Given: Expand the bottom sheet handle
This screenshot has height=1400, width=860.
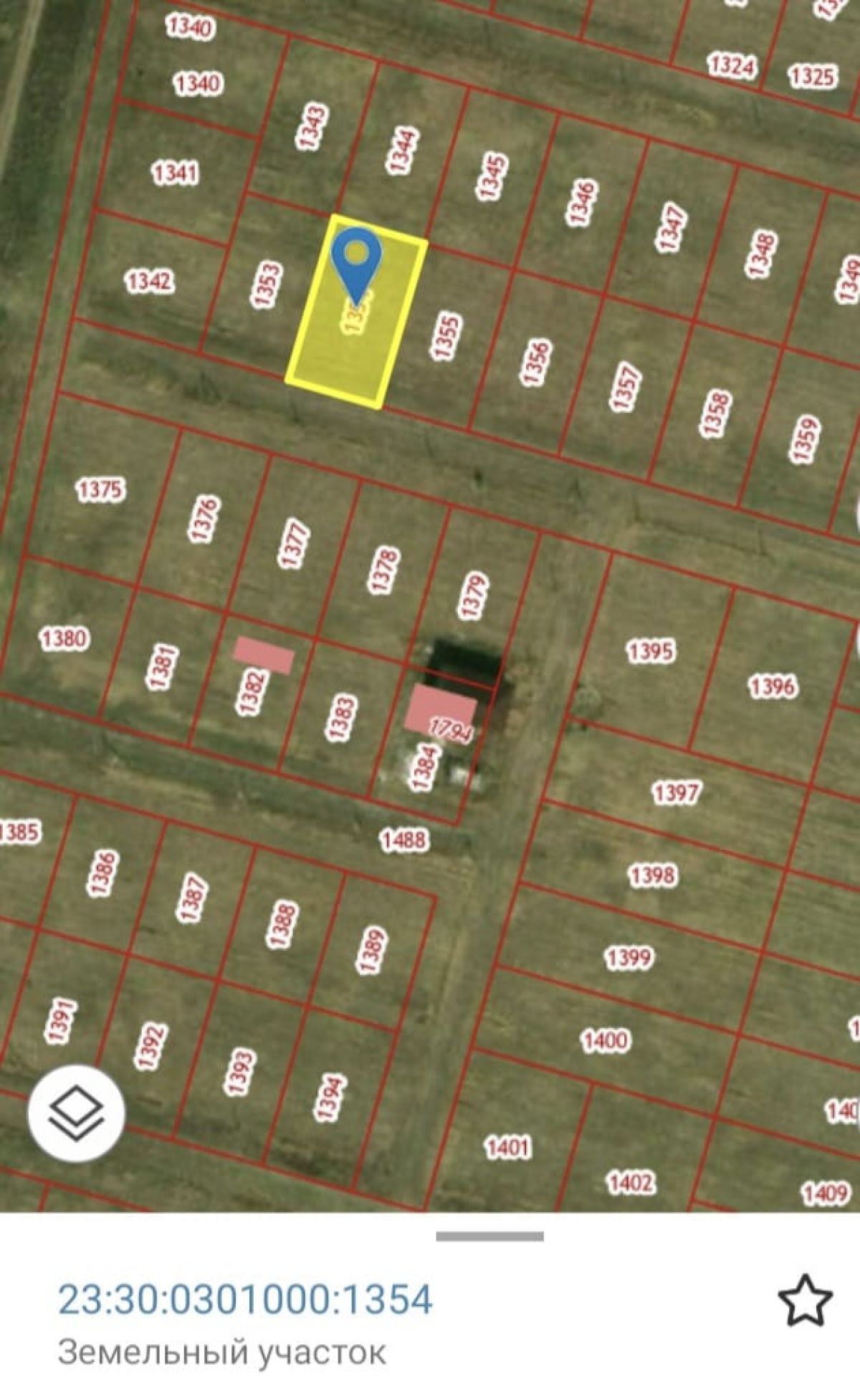Looking at the screenshot, I should coord(489,1236).
